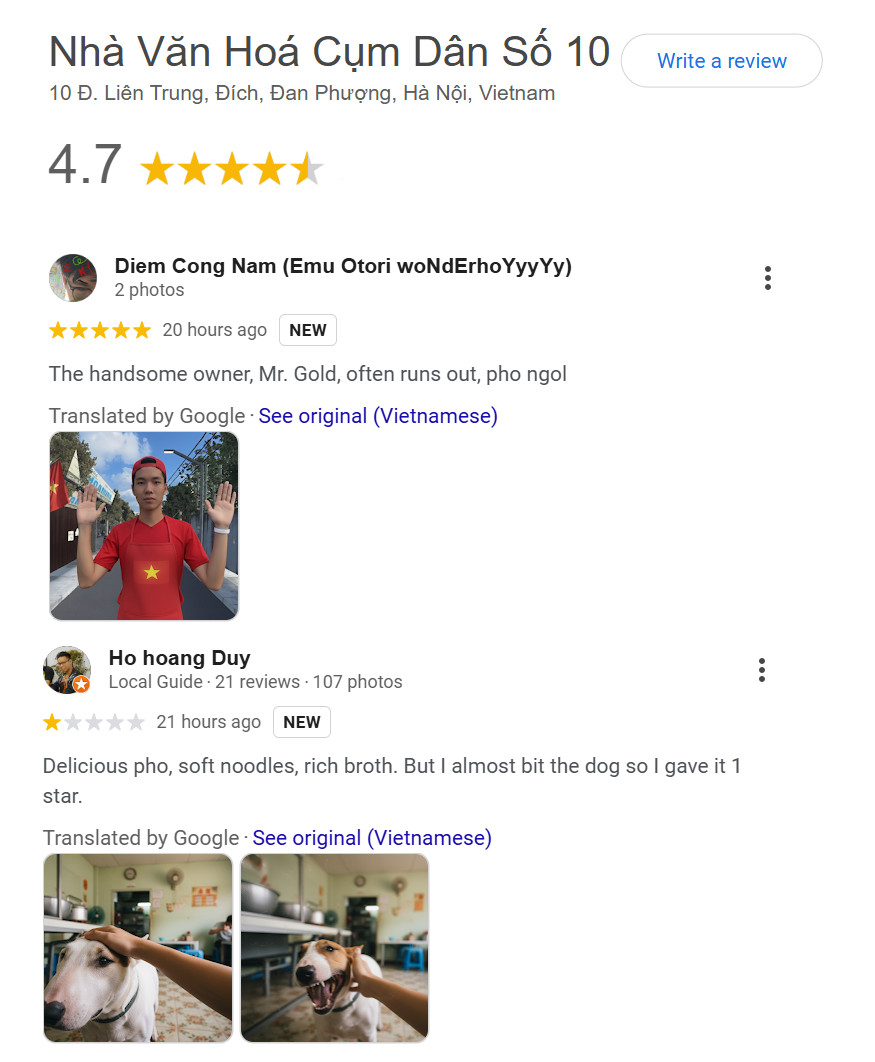The height and width of the screenshot is (1062, 875).
Task: See original Vietnamese of Diem Cong Nam's review
Action: [377, 416]
